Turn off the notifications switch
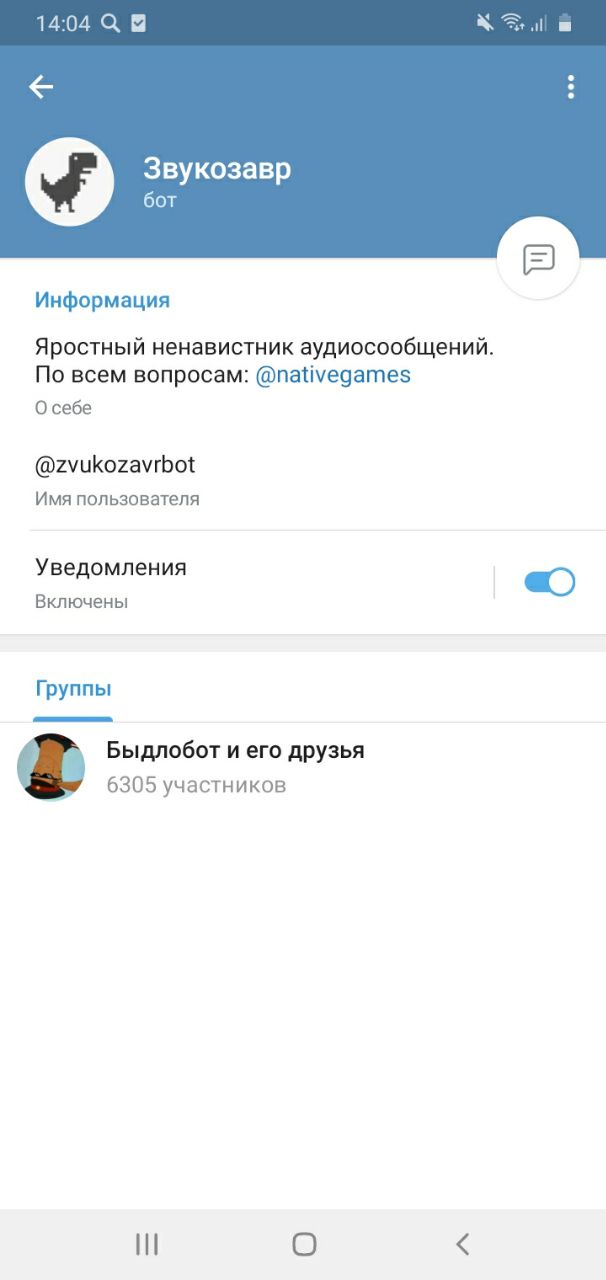 click(549, 582)
